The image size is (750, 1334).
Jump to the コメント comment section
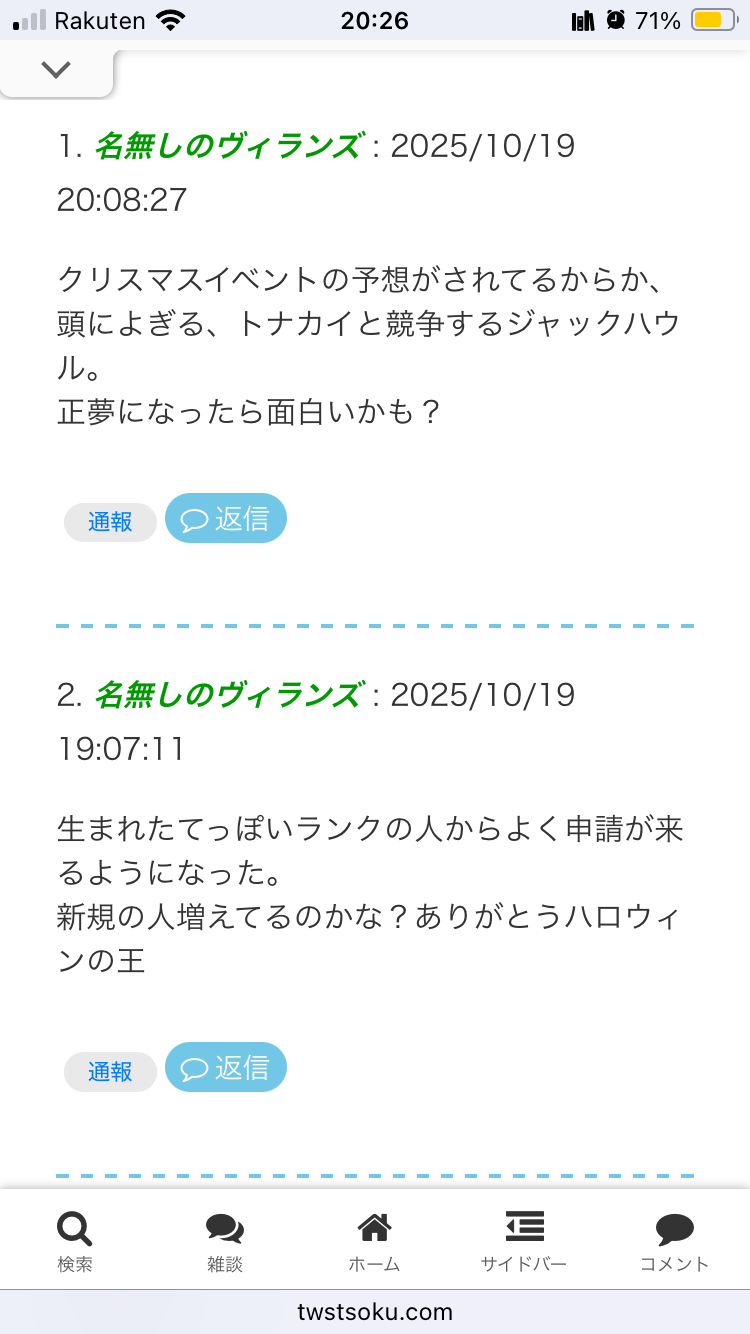(674, 1241)
